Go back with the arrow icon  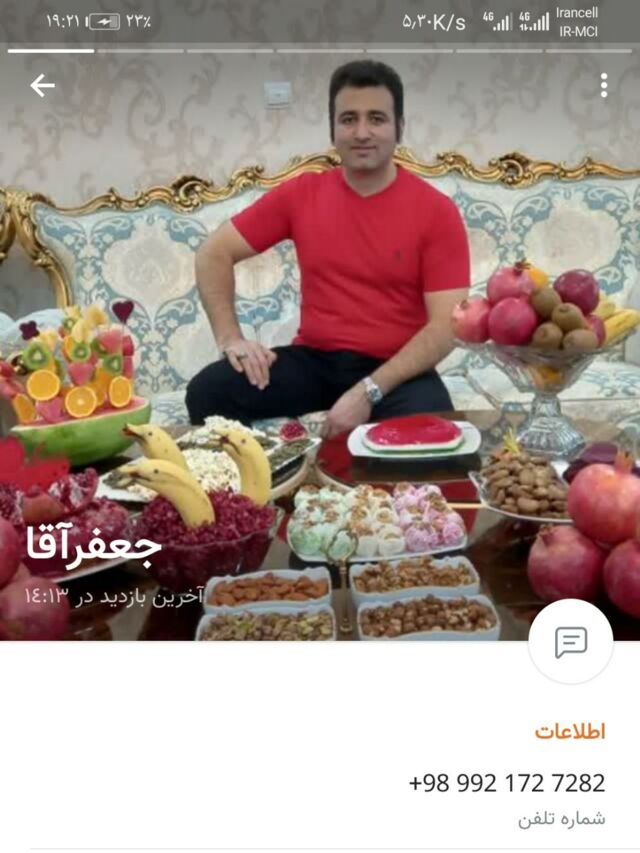[42, 86]
